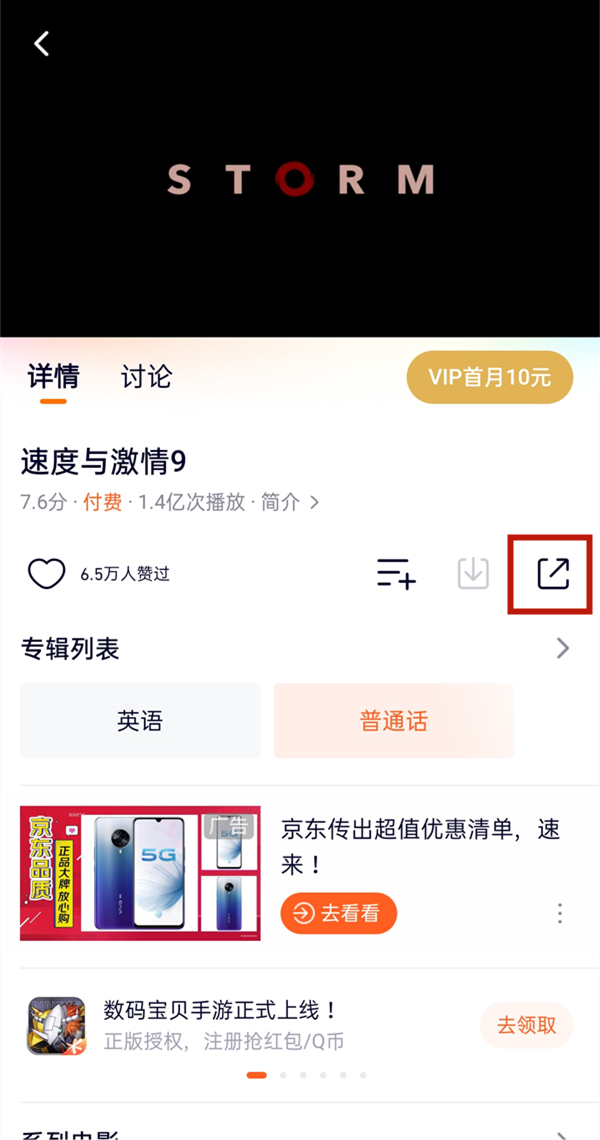Open the ad's three-dot options menu
The height and width of the screenshot is (1140, 600).
(x=560, y=913)
